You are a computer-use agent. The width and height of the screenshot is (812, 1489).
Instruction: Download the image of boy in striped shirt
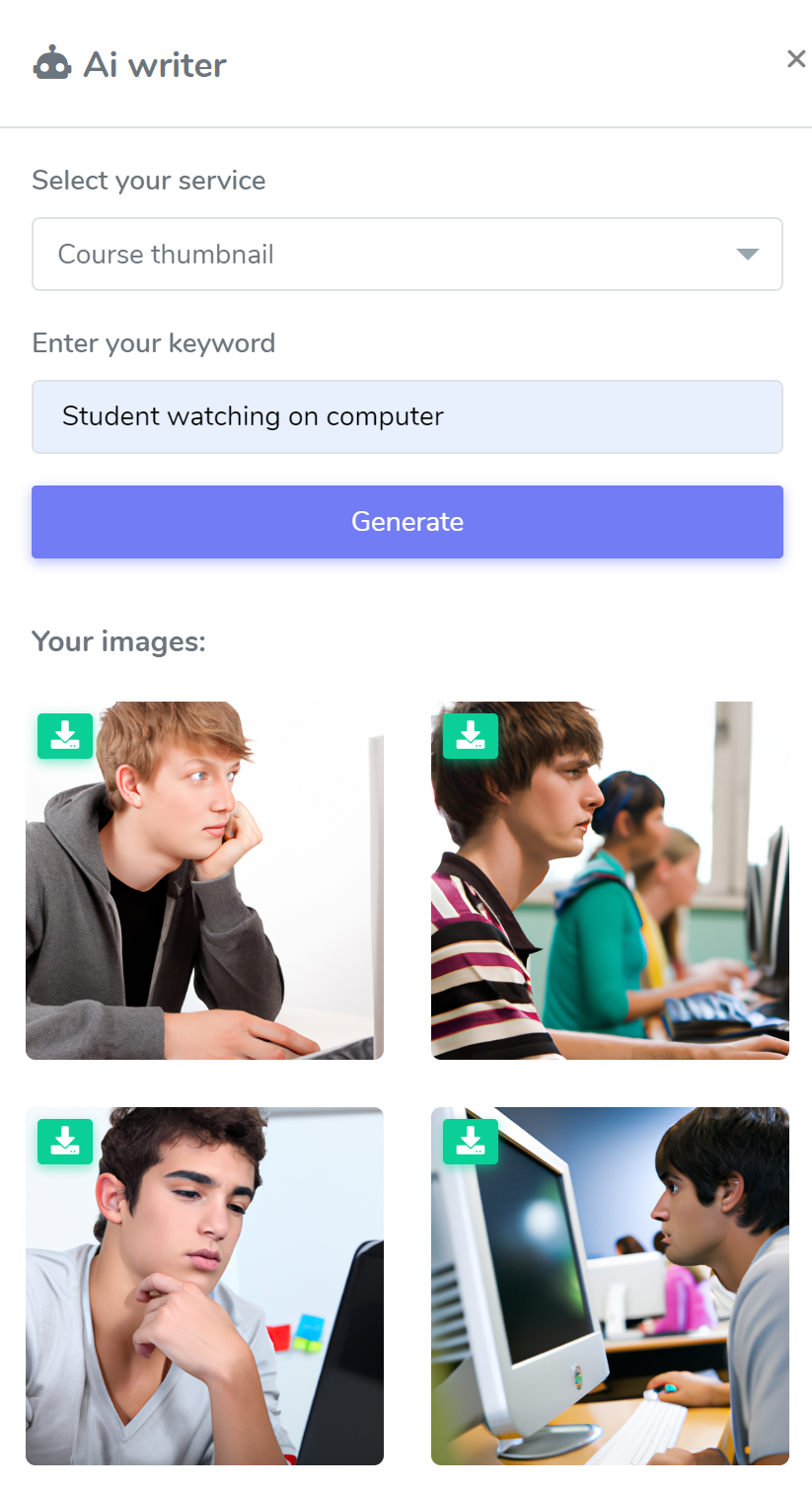click(x=471, y=736)
